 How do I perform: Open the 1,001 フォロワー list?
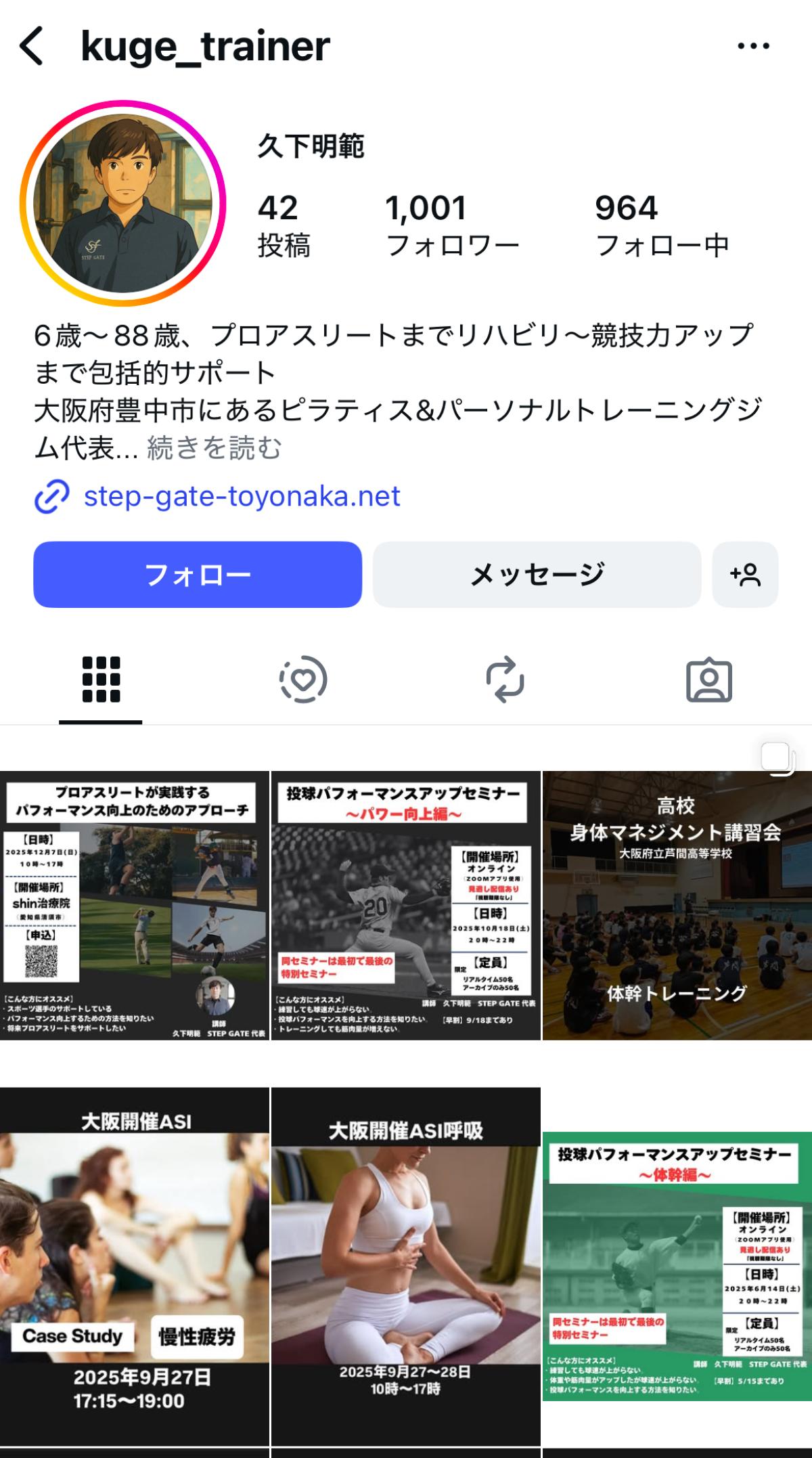click(452, 225)
